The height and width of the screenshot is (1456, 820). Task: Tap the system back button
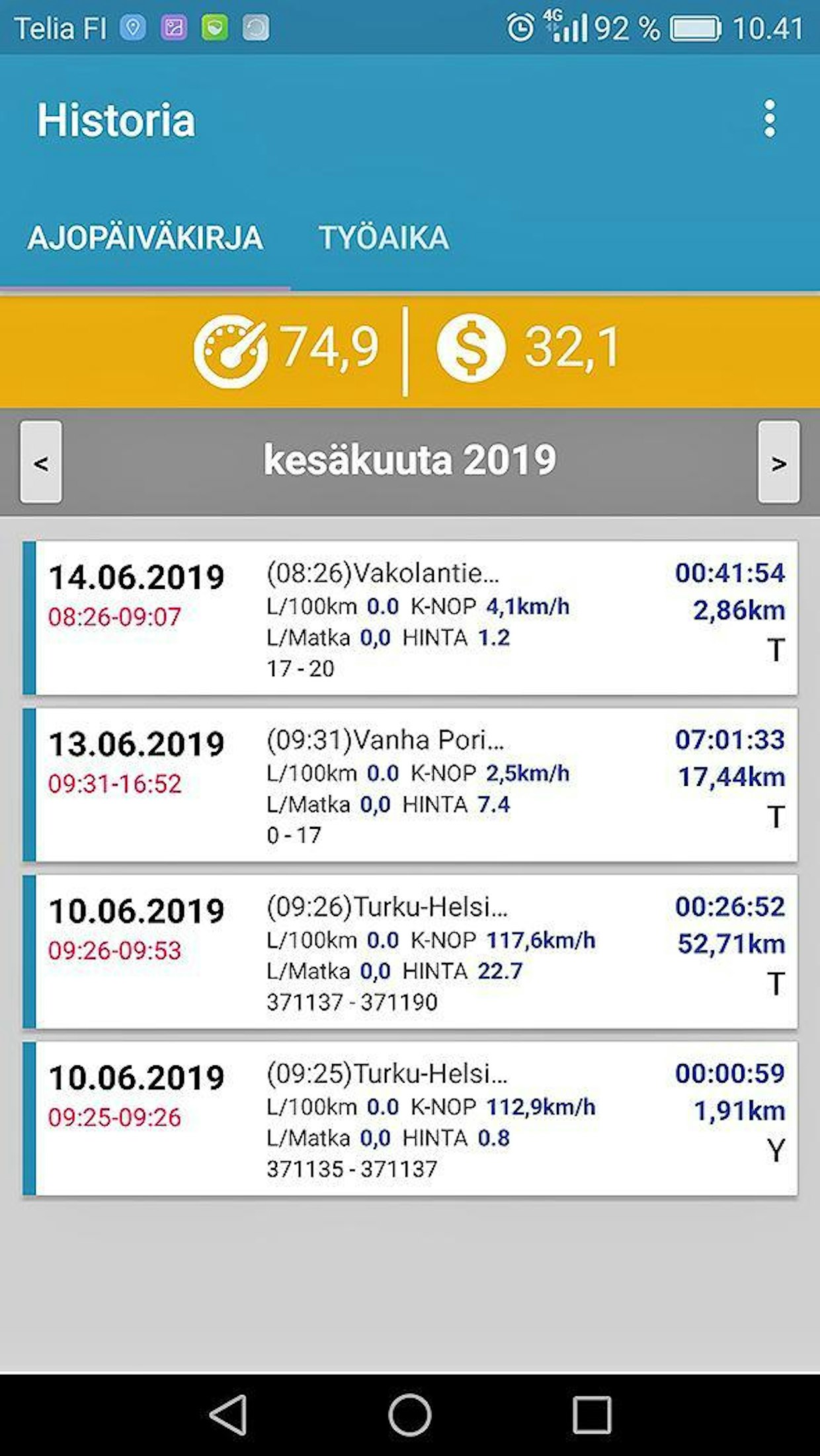(229, 1414)
